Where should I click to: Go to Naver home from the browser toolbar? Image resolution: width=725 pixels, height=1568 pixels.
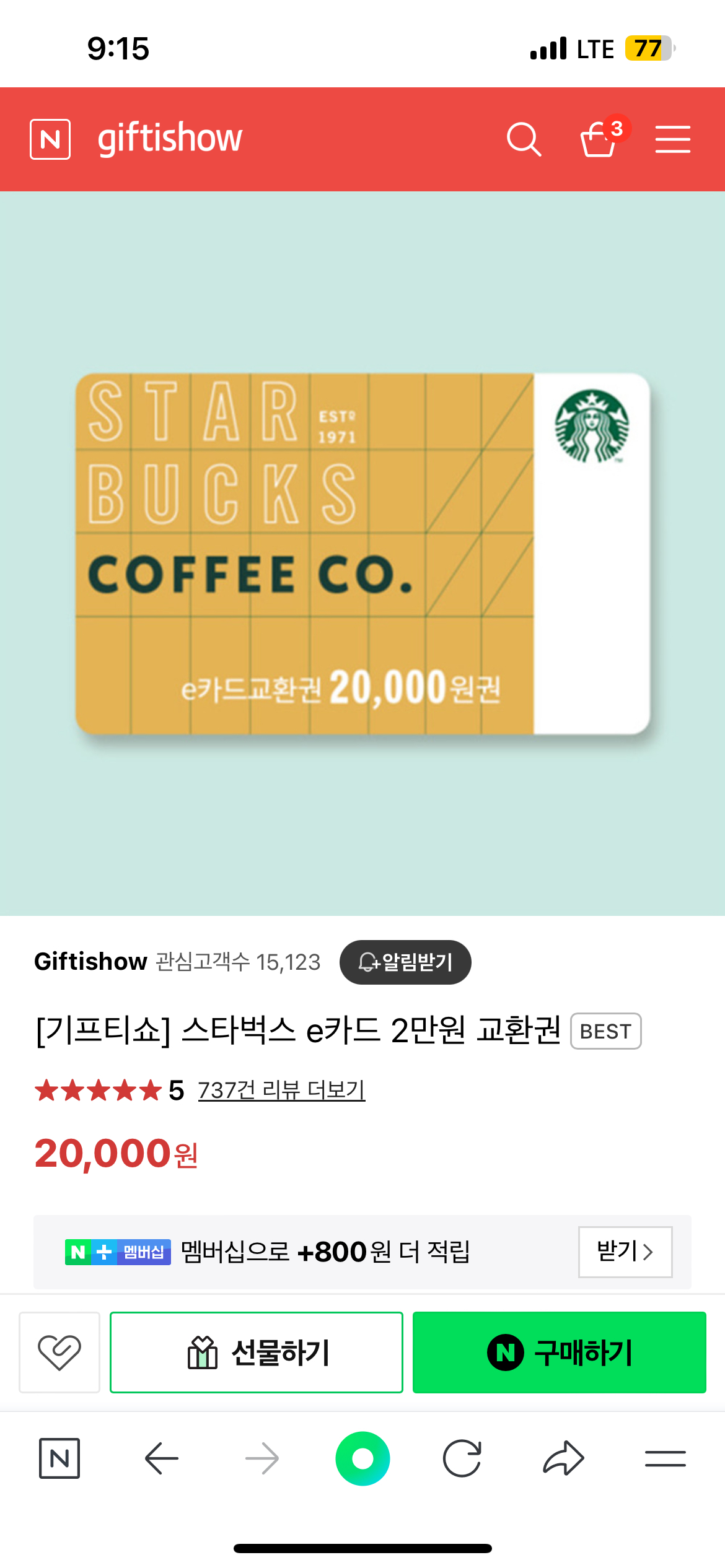pyautogui.click(x=59, y=1458)
